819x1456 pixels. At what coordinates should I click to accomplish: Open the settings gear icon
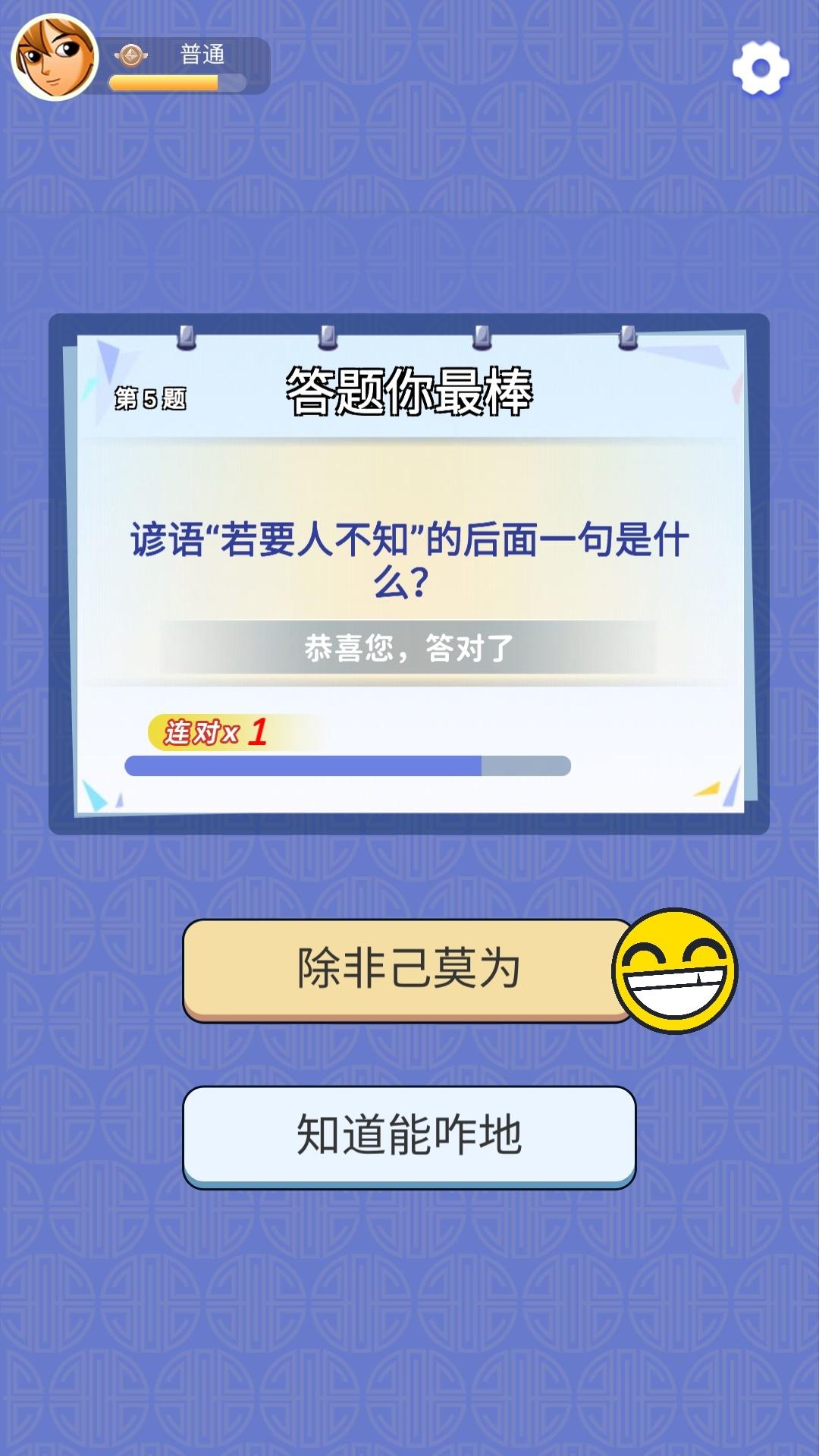[761, 68]
